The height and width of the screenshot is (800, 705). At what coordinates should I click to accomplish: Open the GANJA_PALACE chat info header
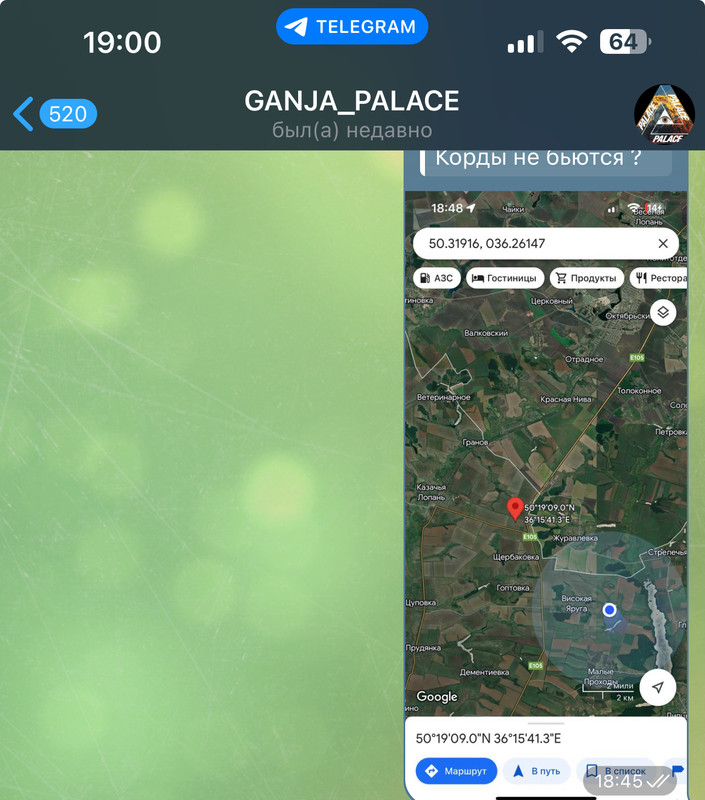click(x=352, y=114)
